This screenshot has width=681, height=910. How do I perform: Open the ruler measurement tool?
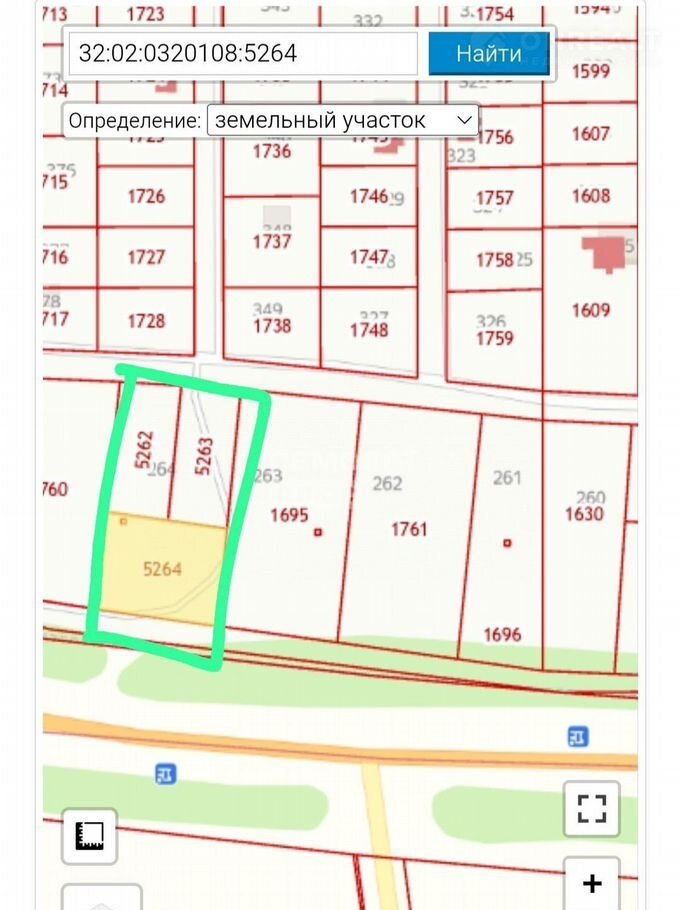(x=89, y=836)
